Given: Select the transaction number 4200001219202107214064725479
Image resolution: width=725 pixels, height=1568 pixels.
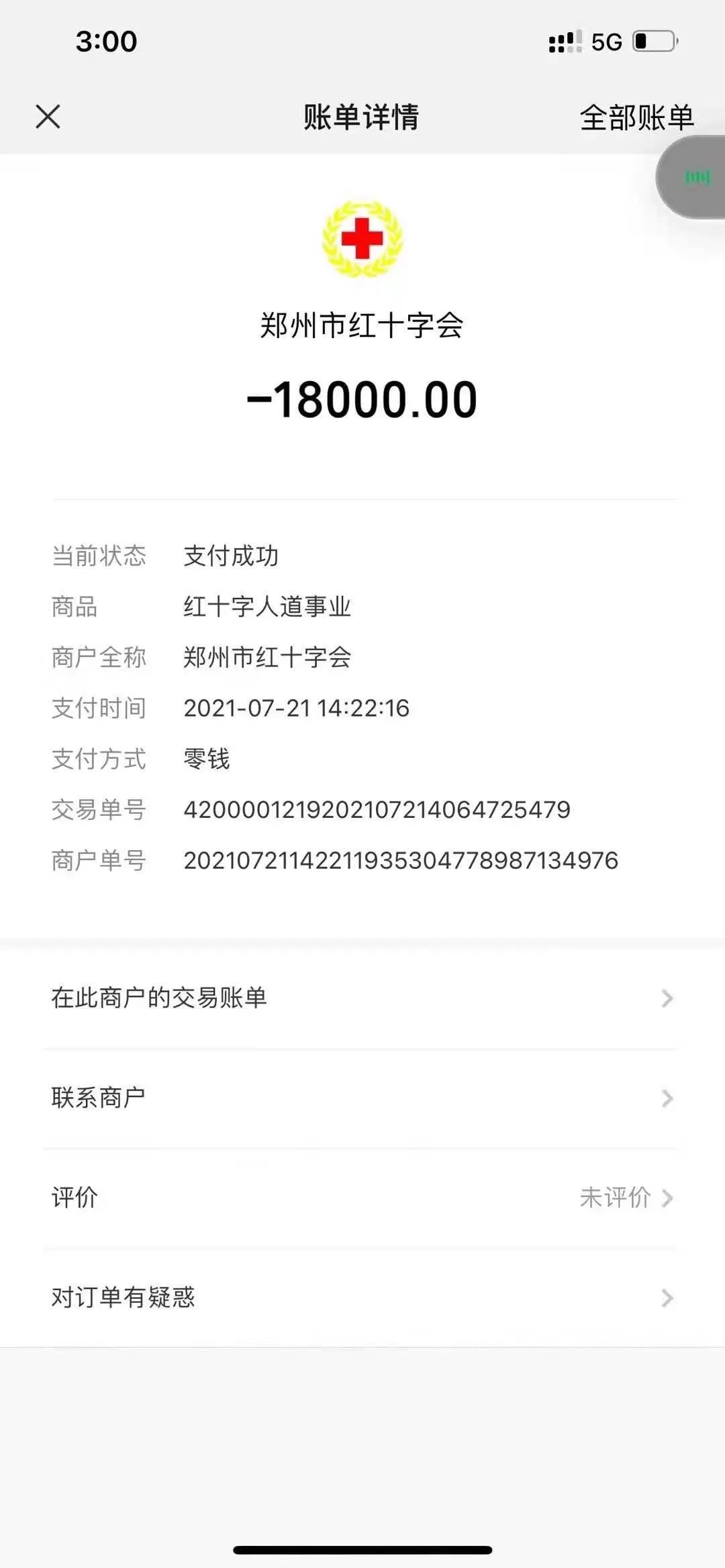Looking at the screenshot, I should (376, 810).
